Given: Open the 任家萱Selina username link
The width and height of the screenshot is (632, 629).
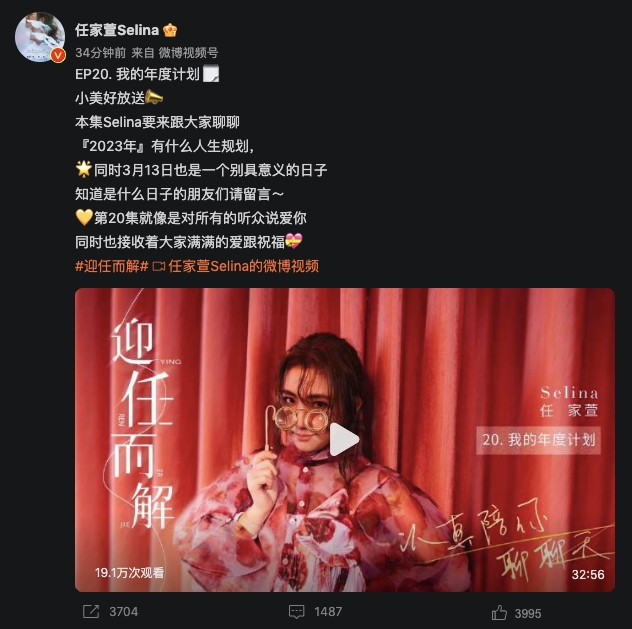Looking at the screenshot, I should (117, 30).
